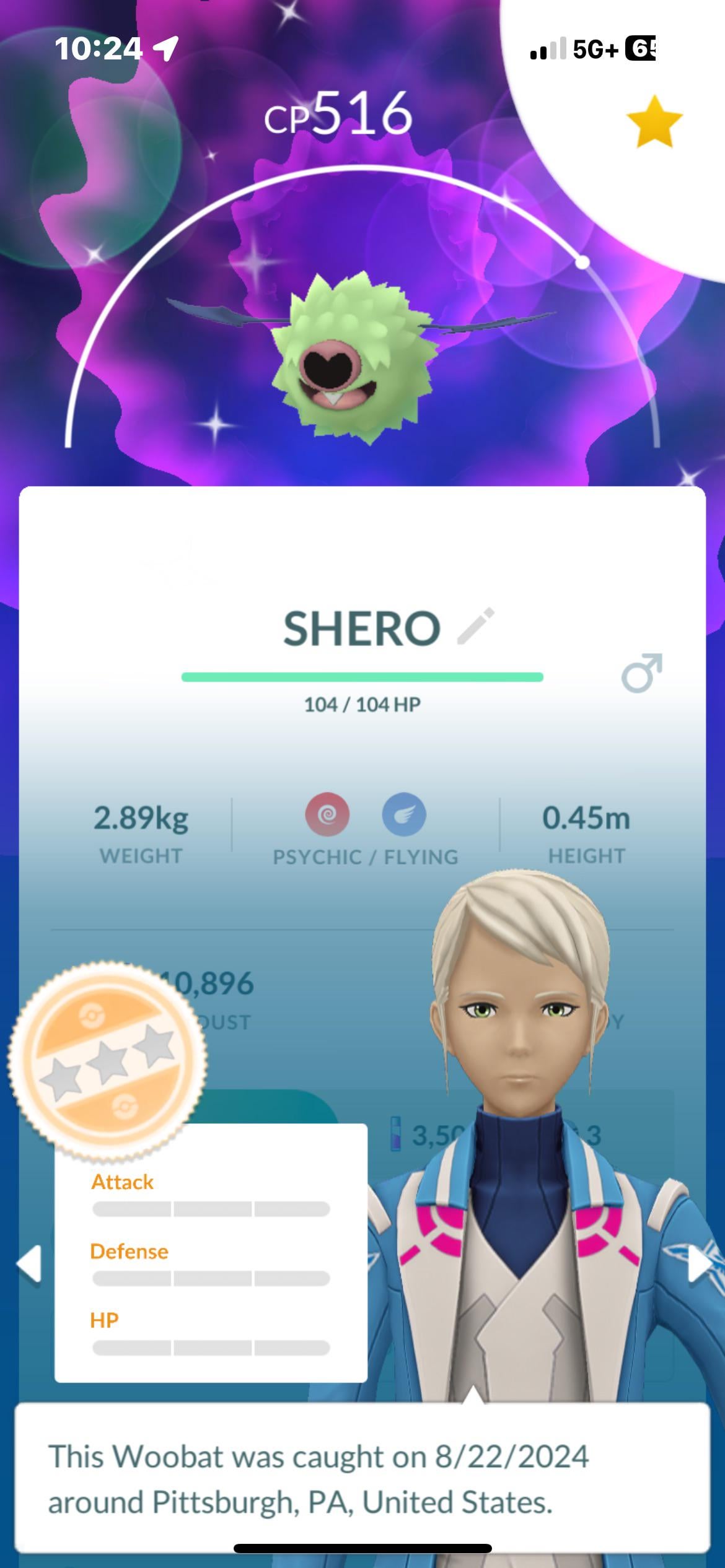This screenshot has height=1568, width=725.
Task: Edit the nickname SHERO with the pencil icon
Action: click(x=476, y=626)
